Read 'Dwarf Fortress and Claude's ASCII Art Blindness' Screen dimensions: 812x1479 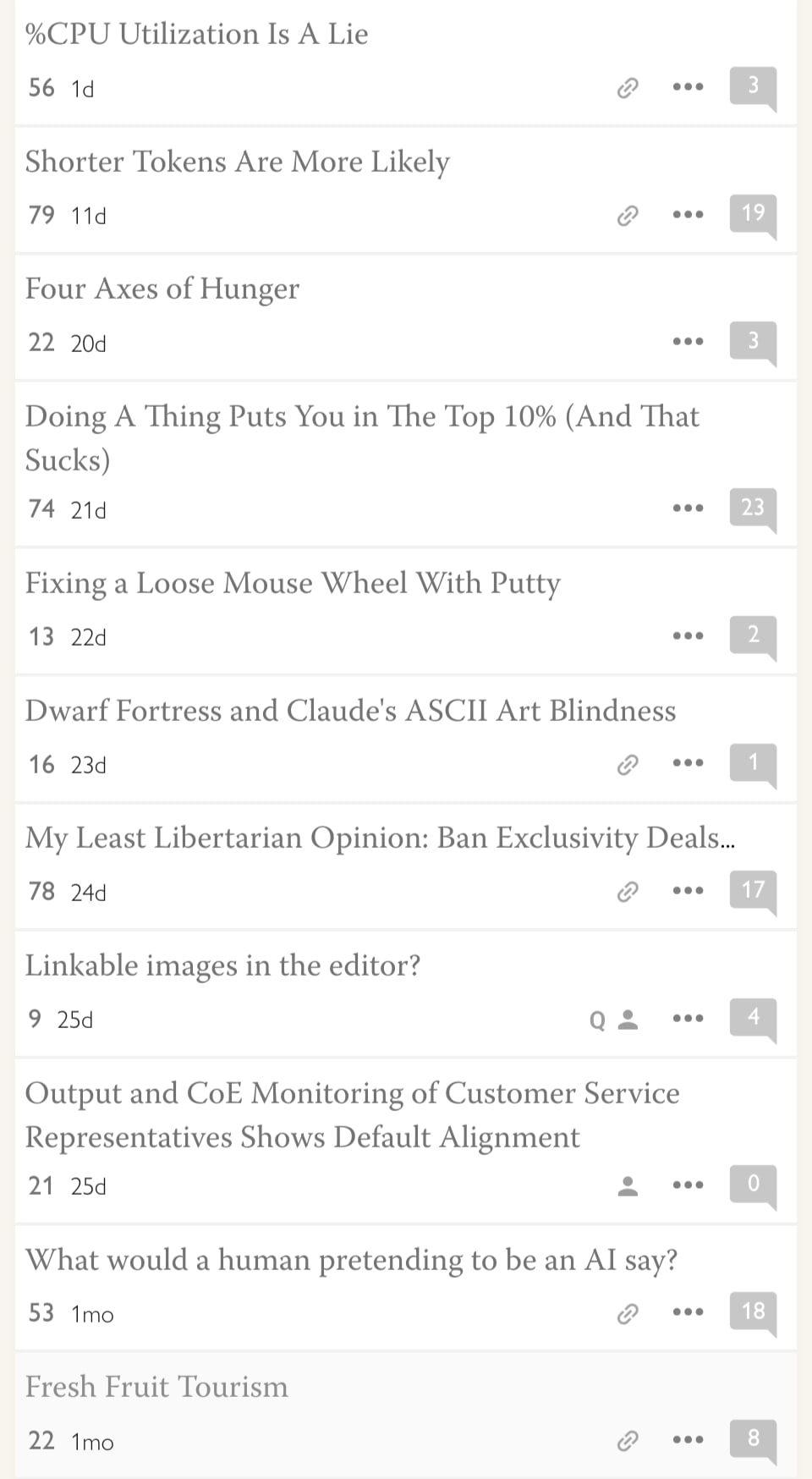[350, 711]
